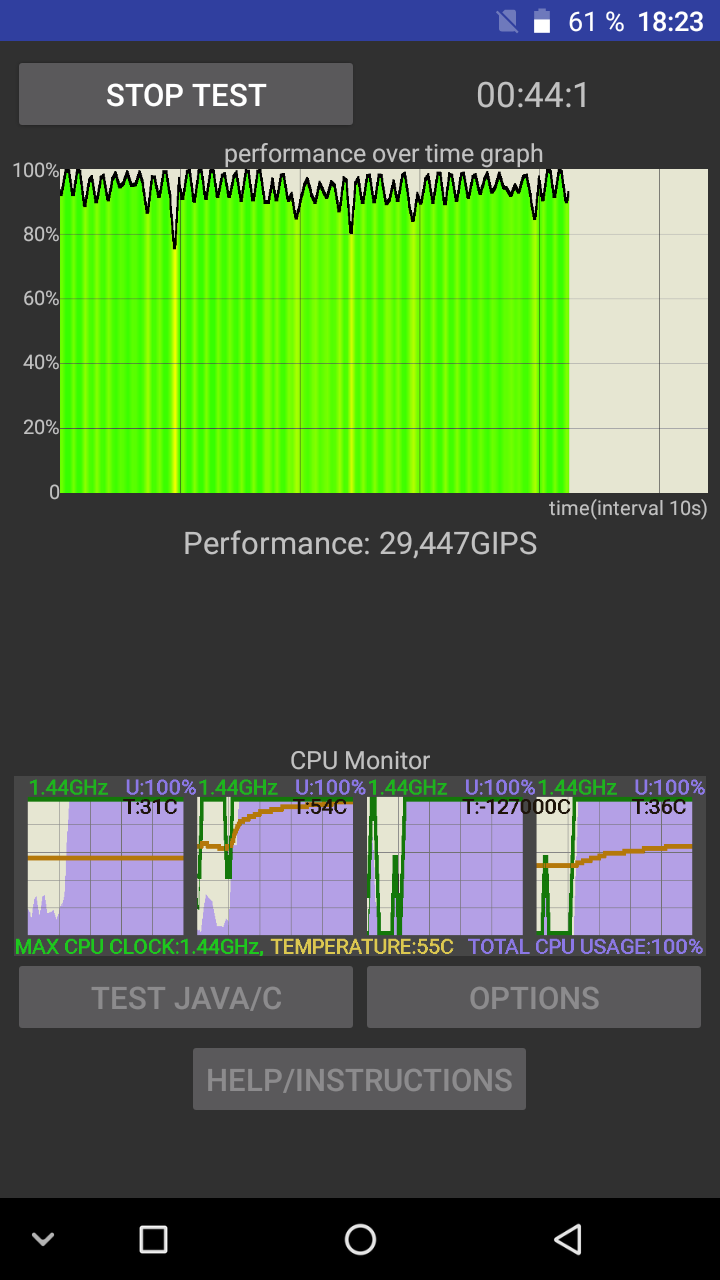Go to the home screen

(360, 1240)
